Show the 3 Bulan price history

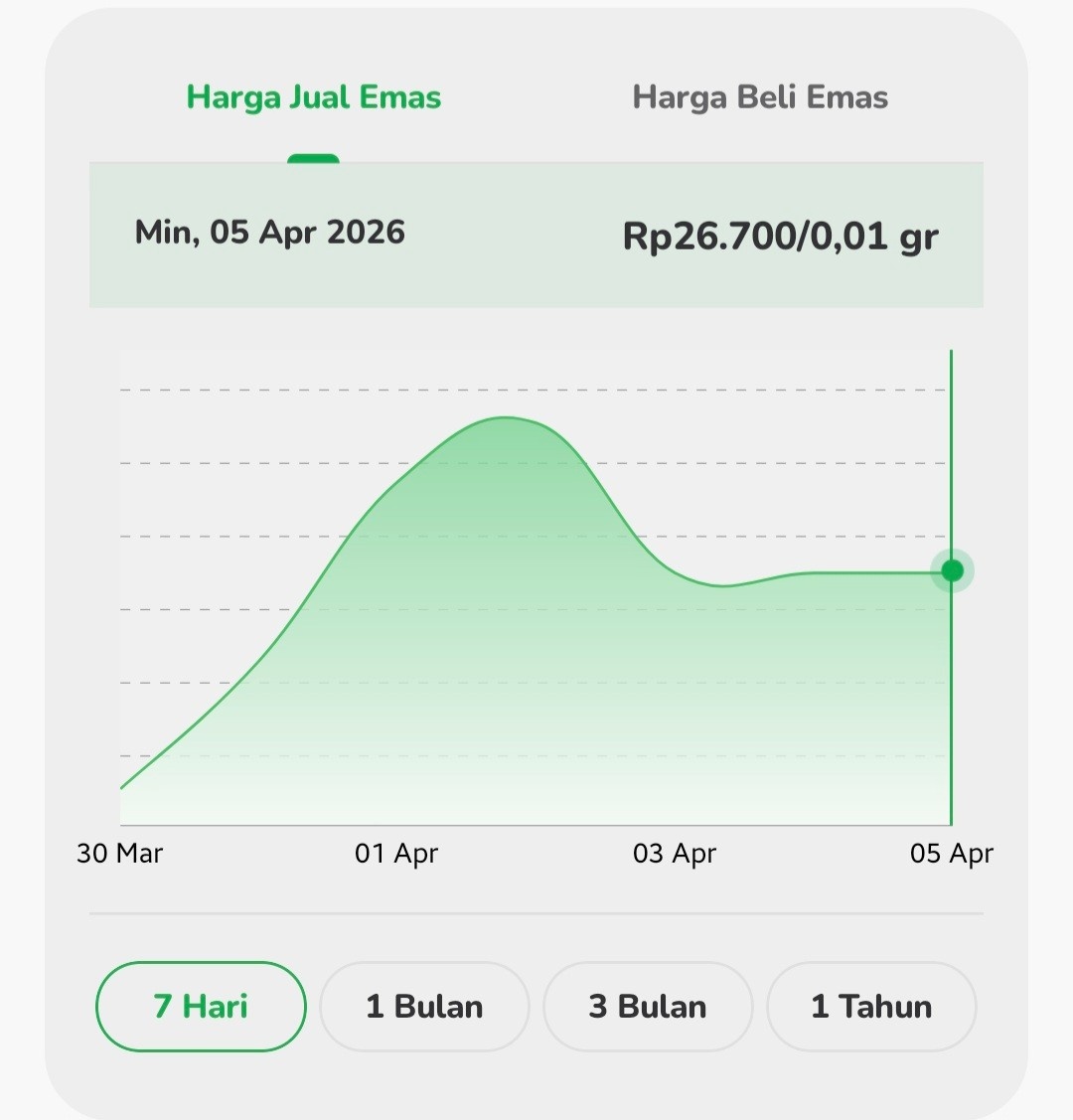(x=648, y=1006)
